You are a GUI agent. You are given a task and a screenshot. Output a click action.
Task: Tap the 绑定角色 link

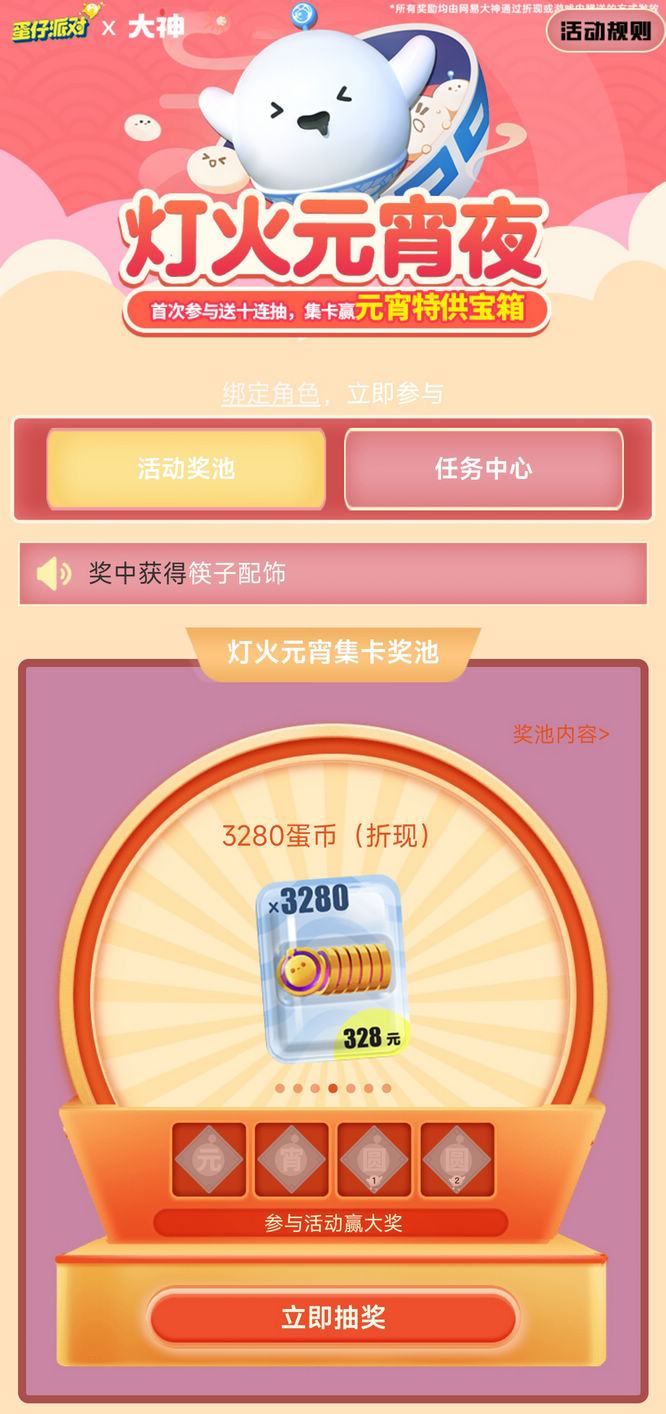270,393
